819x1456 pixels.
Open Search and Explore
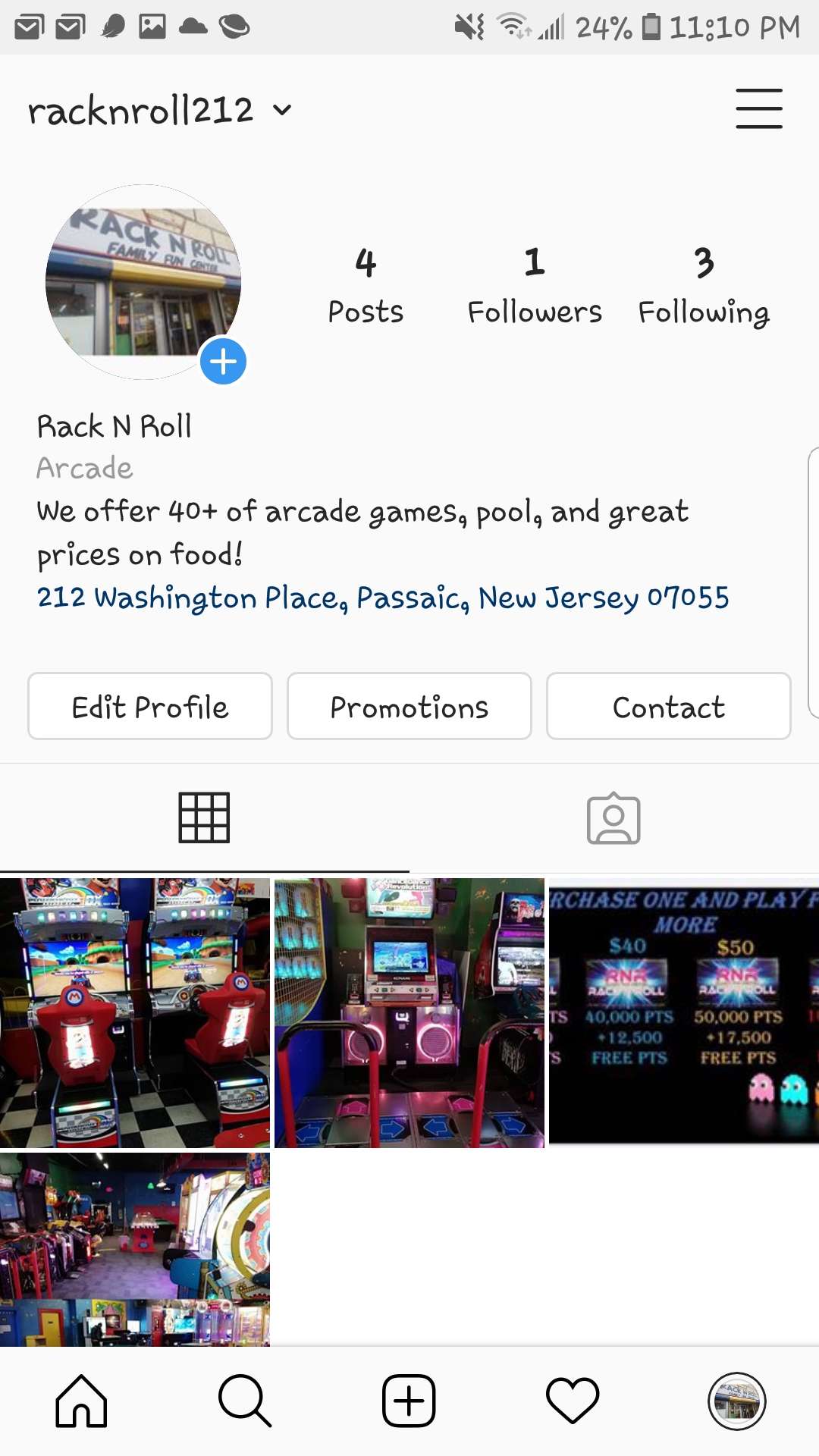[244, 1401]
